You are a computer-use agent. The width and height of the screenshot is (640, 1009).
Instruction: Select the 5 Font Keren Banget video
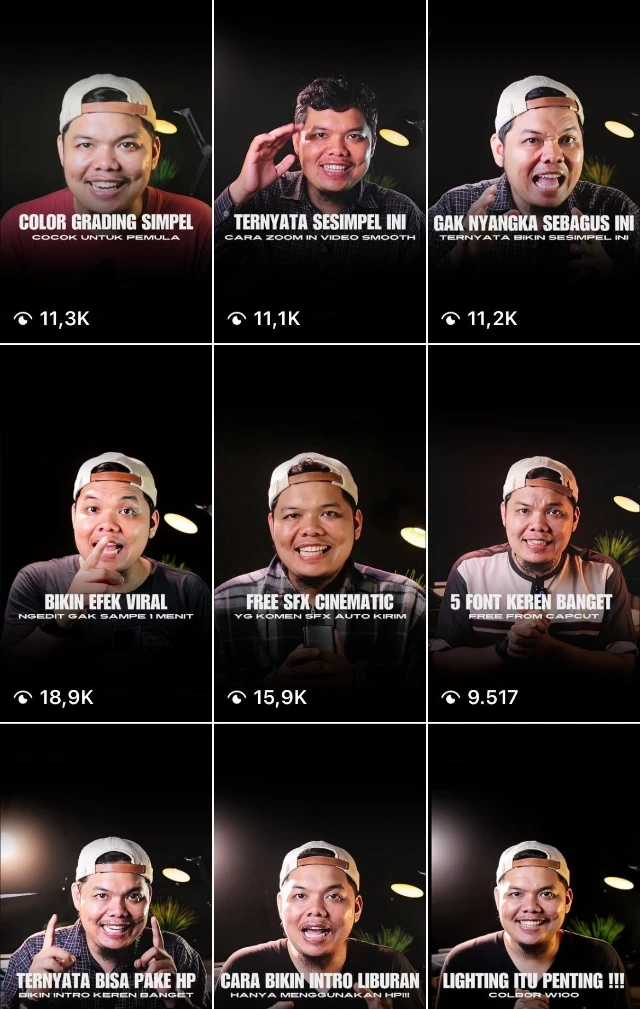coord(534,533)
